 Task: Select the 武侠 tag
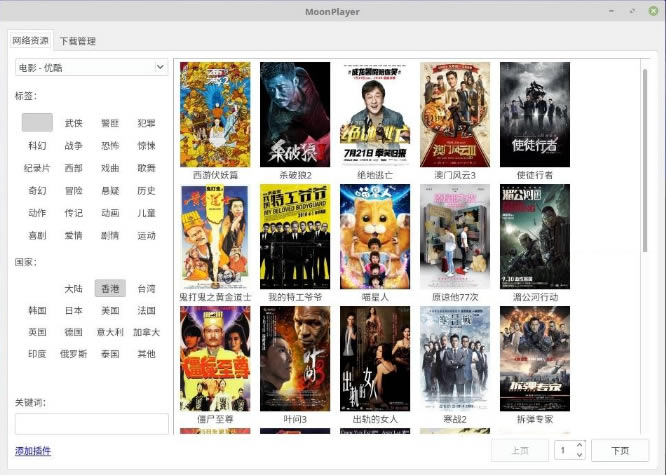[x=73, y=123]
